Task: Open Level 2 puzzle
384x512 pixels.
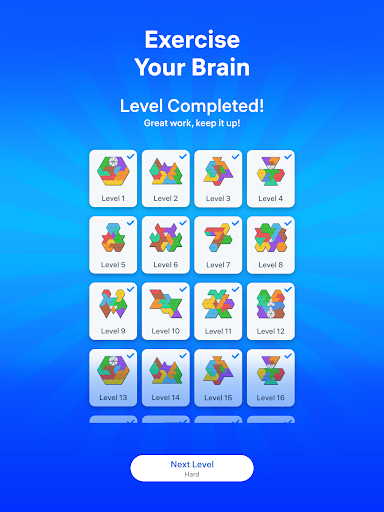Action: (166, 178)
